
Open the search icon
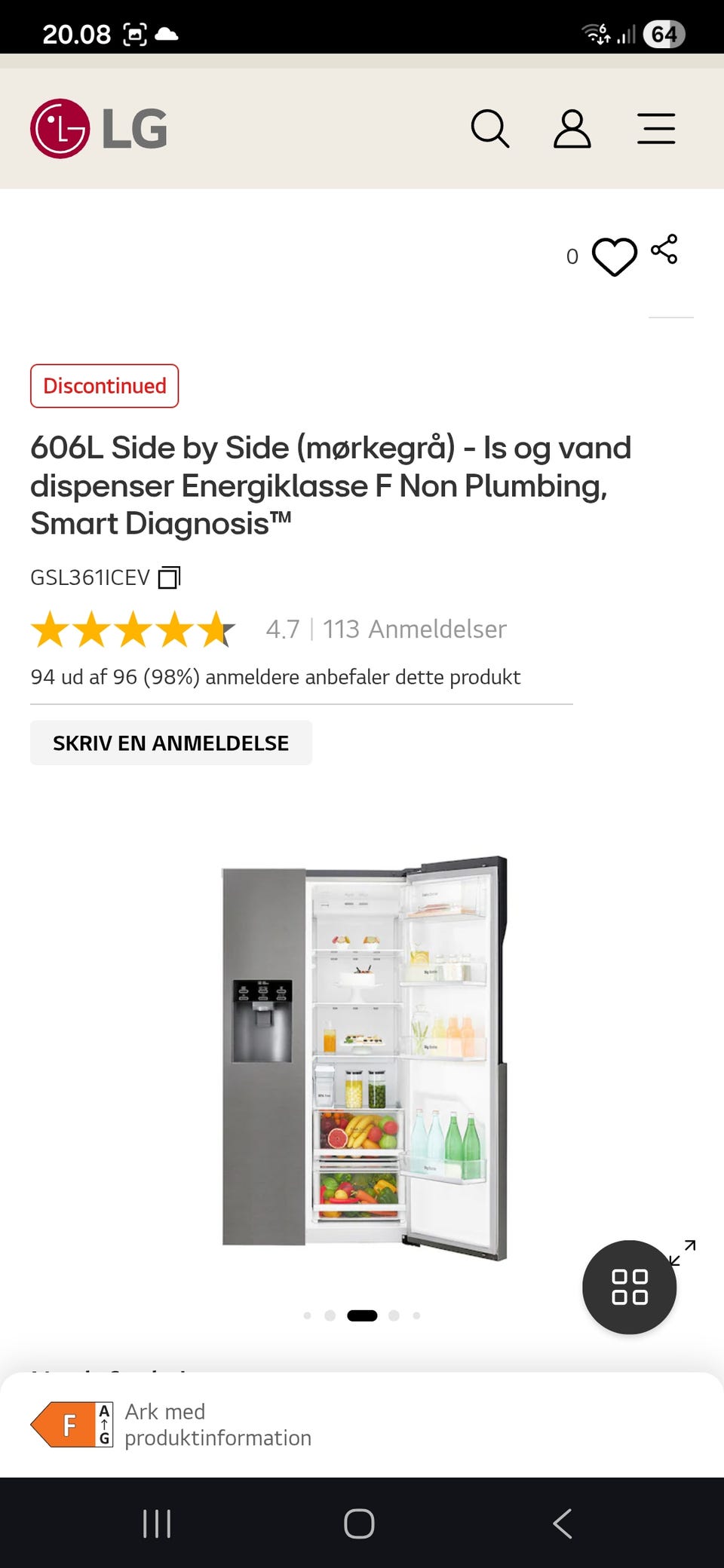click(491, 129)
